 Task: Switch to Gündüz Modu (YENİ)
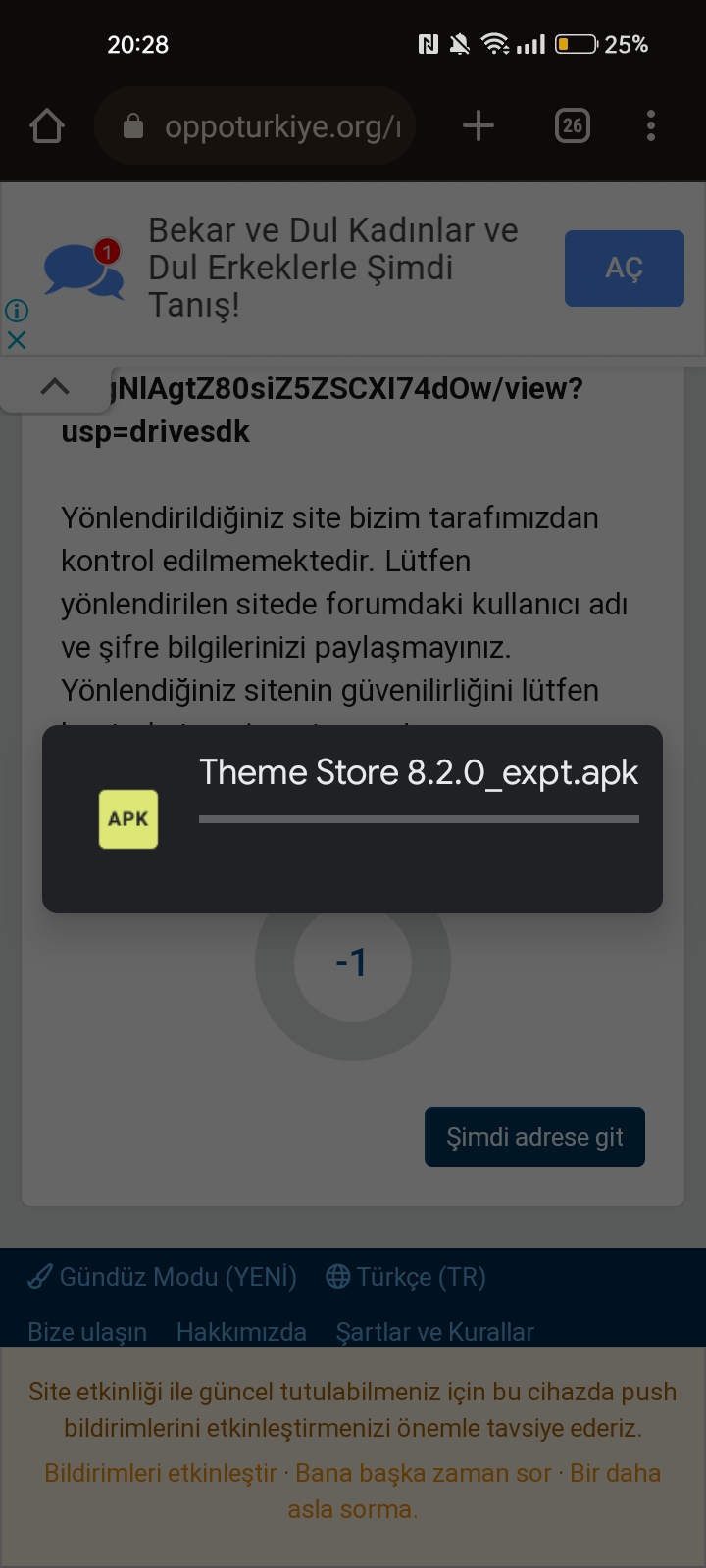tap(163, 1277)
